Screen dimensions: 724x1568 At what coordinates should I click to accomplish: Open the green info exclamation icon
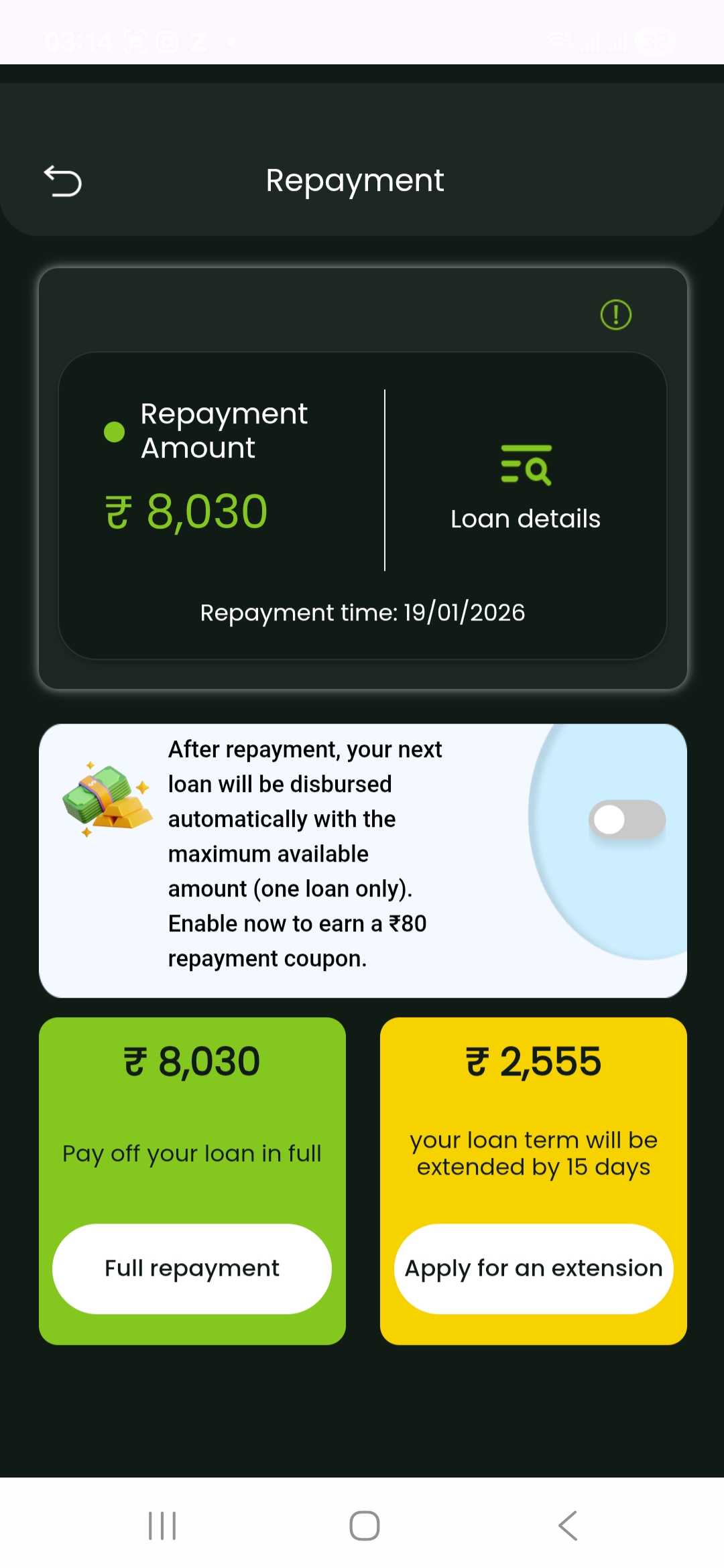pyautogui.click(x=615, y=314)
